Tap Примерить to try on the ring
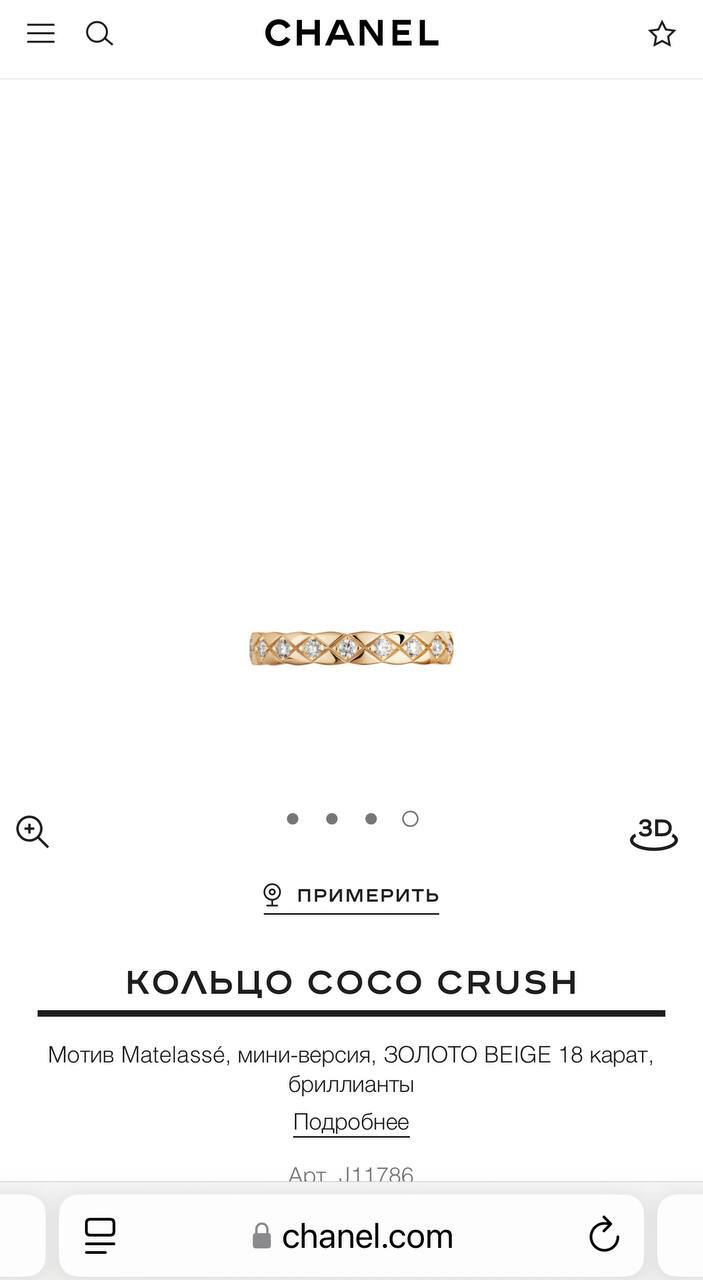The image size is (703, 1280). [x=351, y=895]
